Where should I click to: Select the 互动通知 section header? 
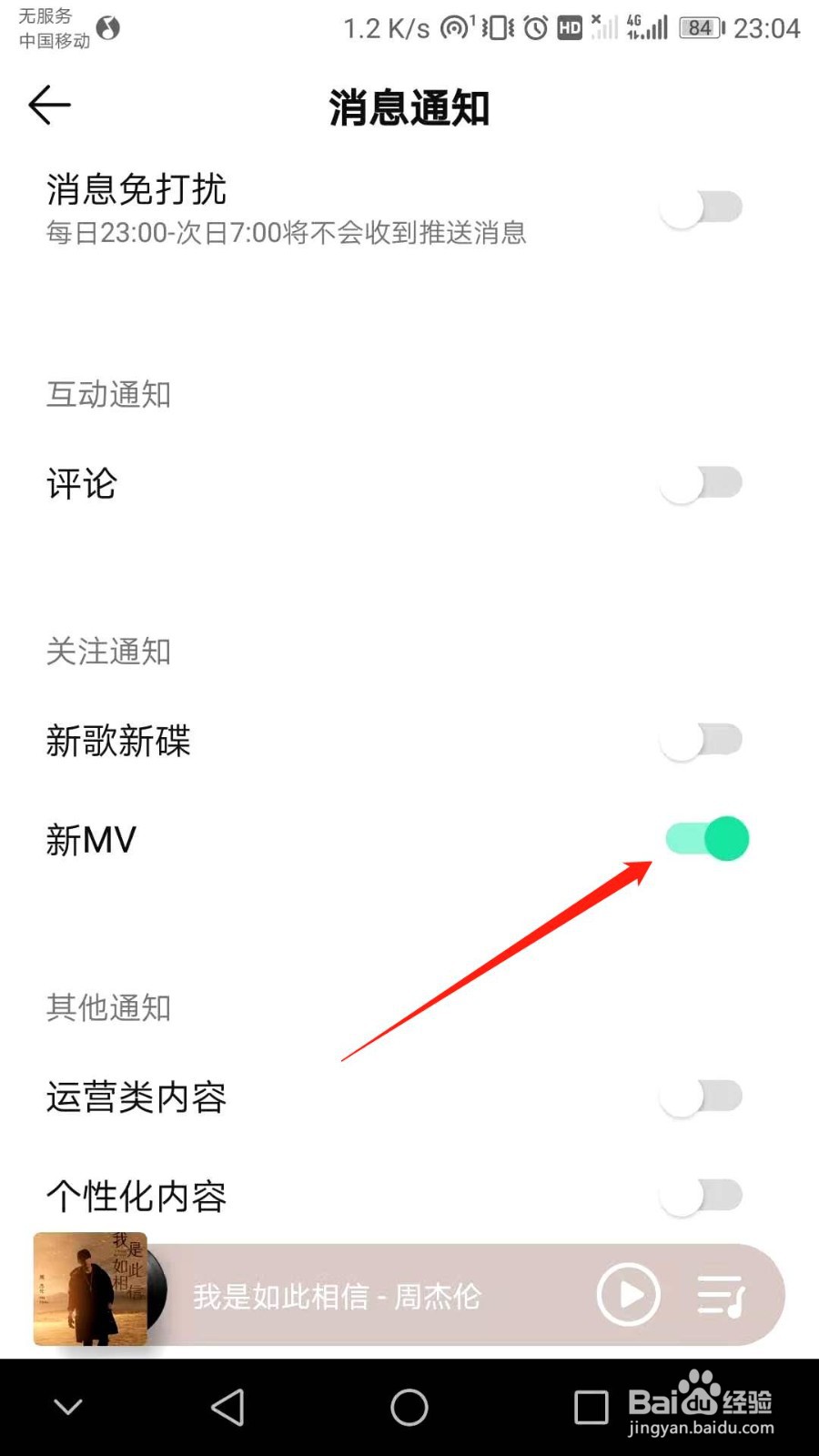coord(107,393)
